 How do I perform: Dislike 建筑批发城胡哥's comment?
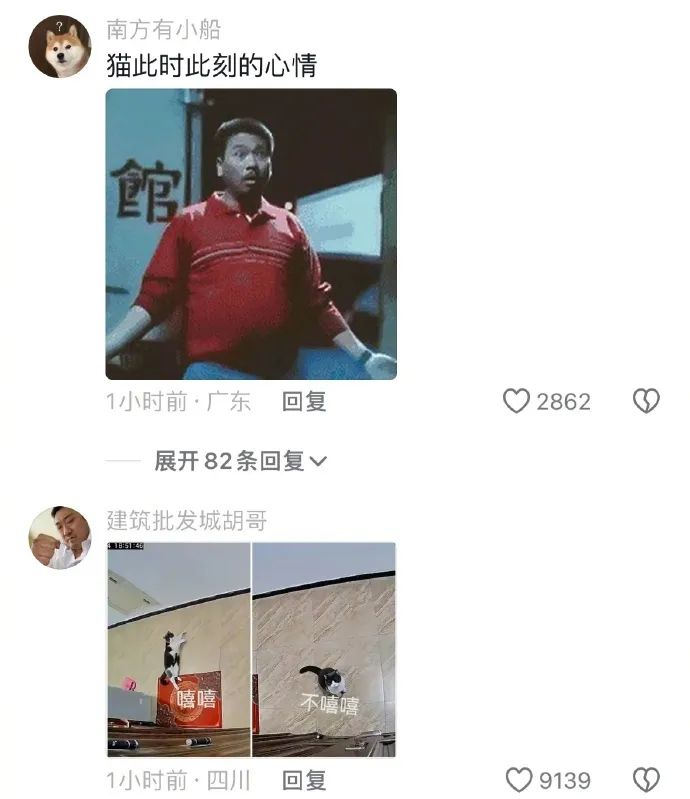pyautogui.click(x=646, y=780)
